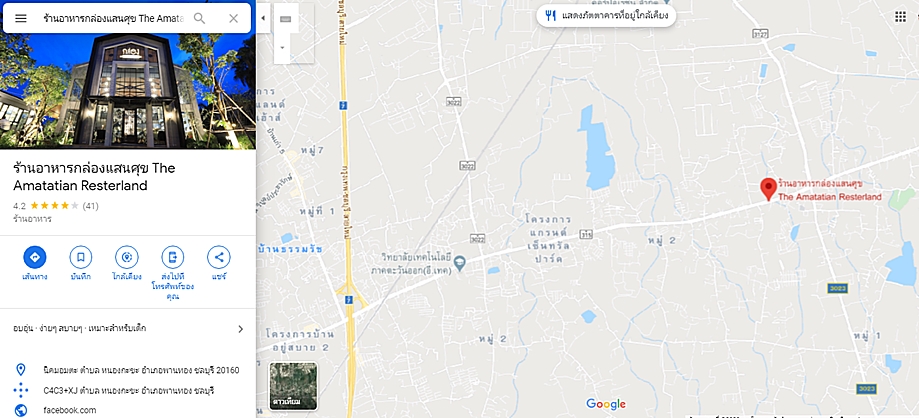This screenshot has height=418, width=919.
Task: Clear the search with the X button
Action: 233,18
